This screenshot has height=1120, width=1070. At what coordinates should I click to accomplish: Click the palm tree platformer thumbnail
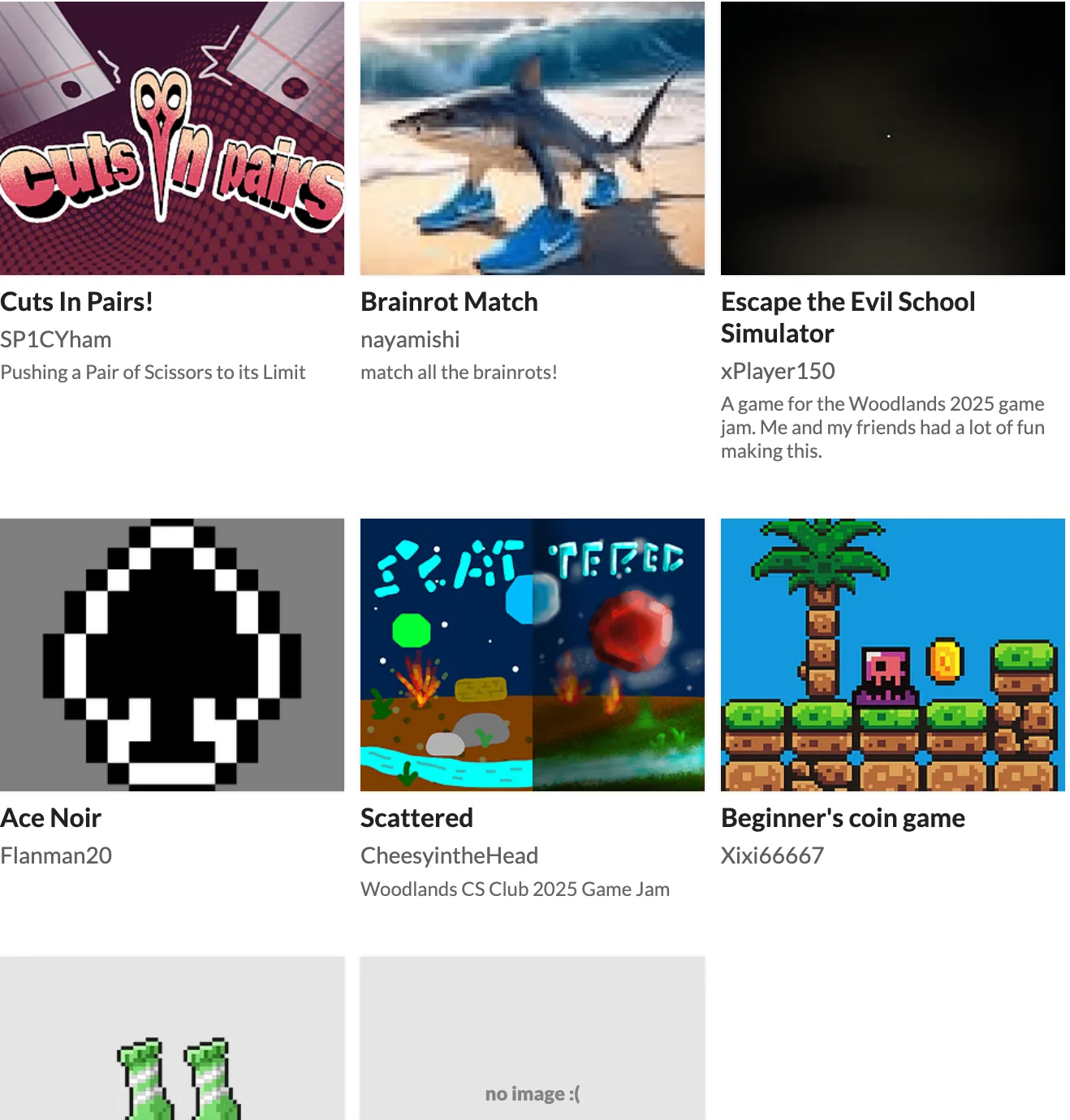[892, 654]
